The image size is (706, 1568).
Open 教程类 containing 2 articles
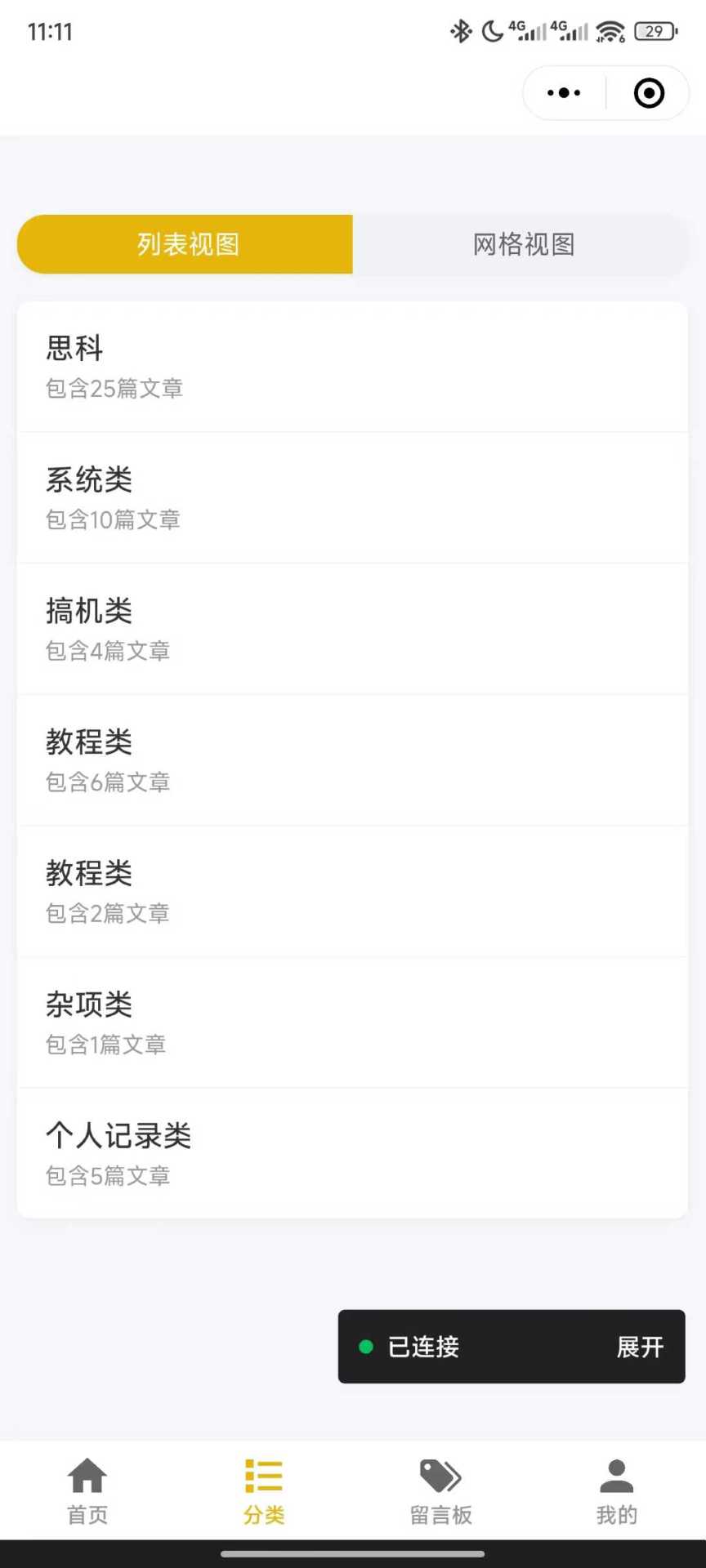(351, 891)
